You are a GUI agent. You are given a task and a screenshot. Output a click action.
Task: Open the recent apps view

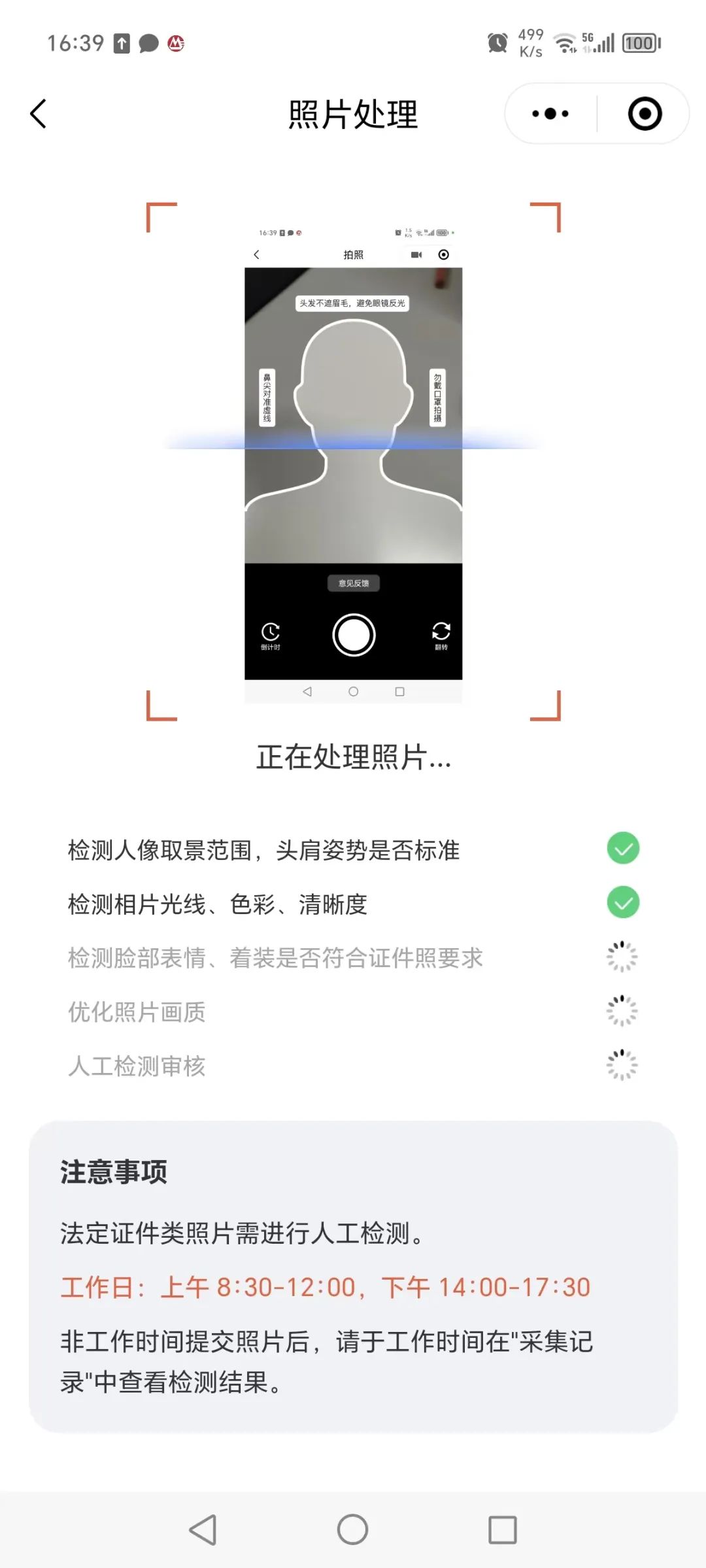pos(502,1529)
